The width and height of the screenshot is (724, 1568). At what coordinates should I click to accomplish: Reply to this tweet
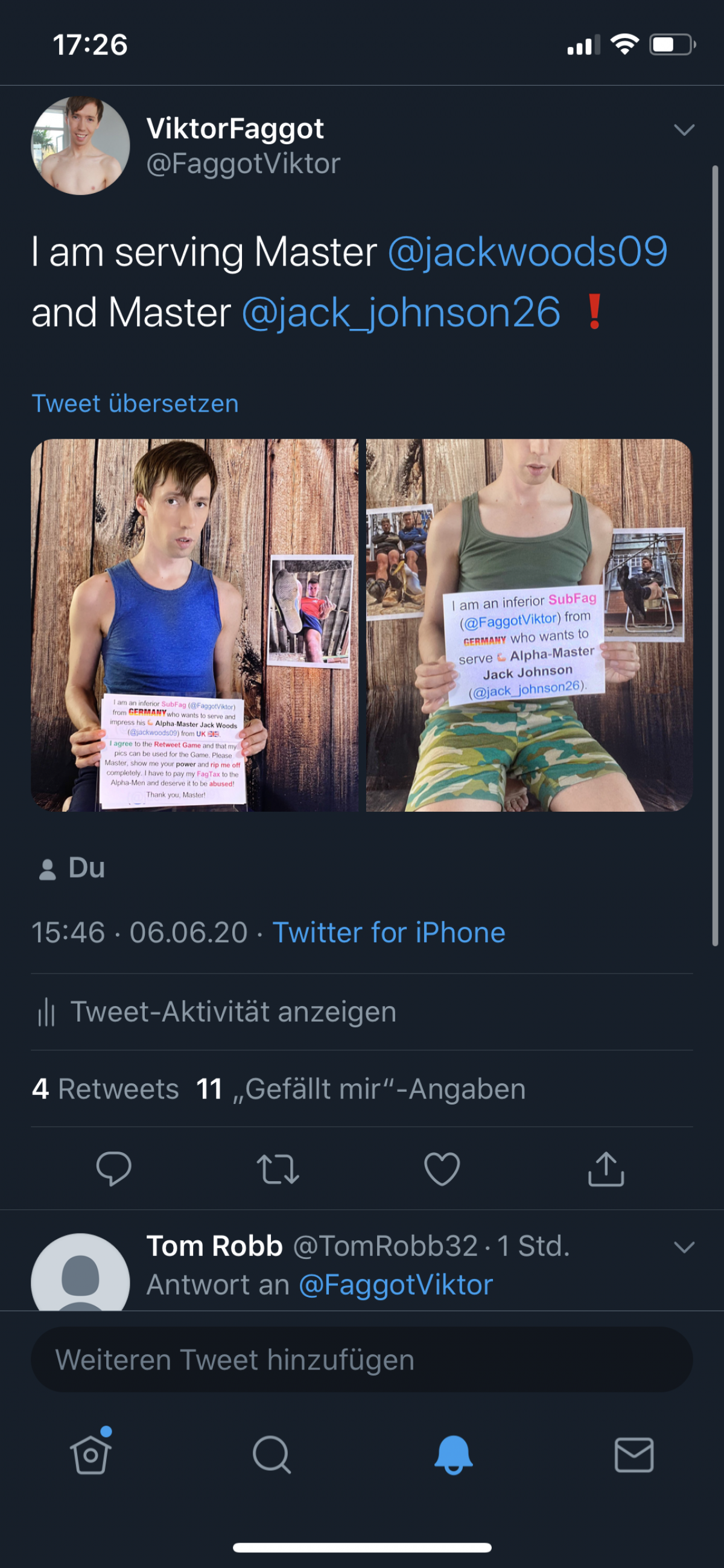pyautogui.click(x=114, y=1168)
